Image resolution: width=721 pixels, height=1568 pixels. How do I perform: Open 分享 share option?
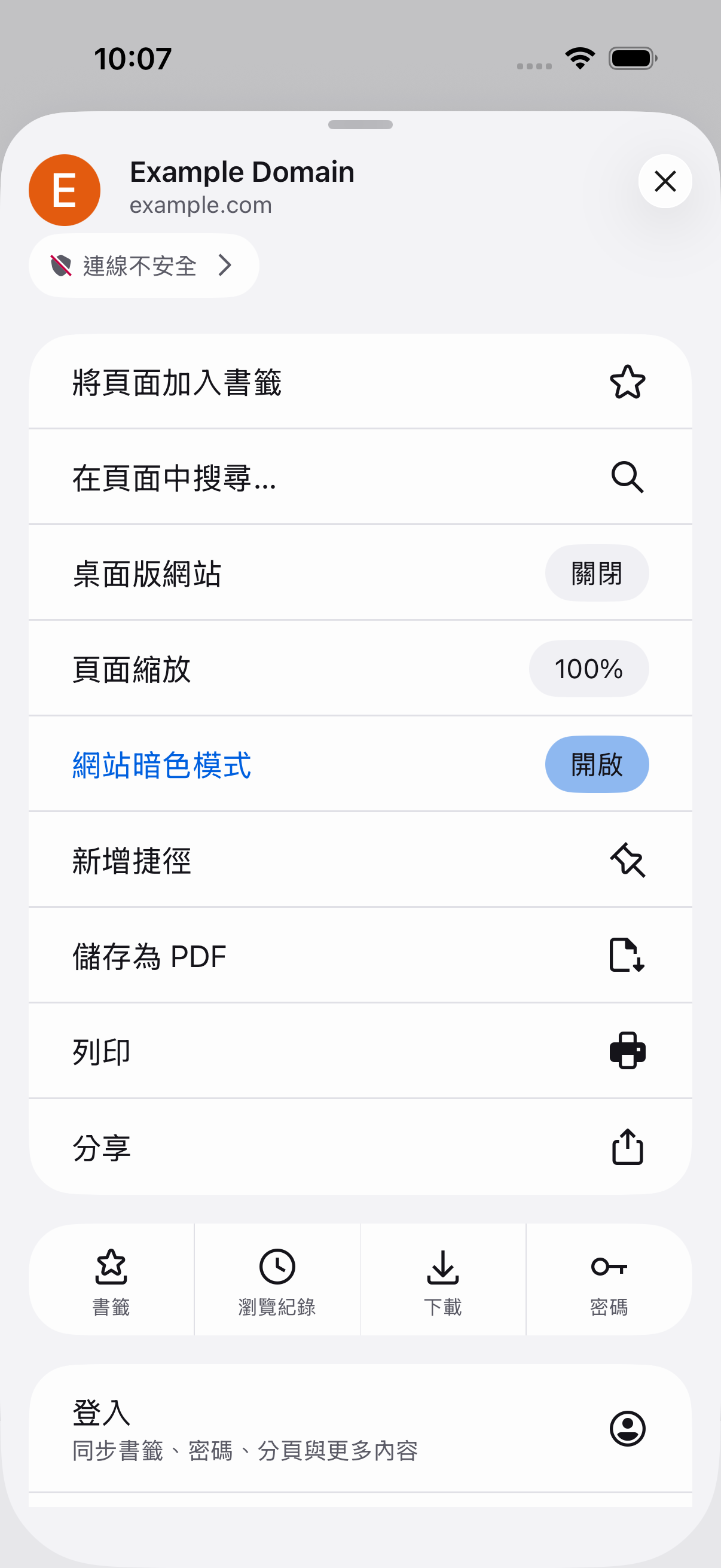click(x=359, y=1148)
